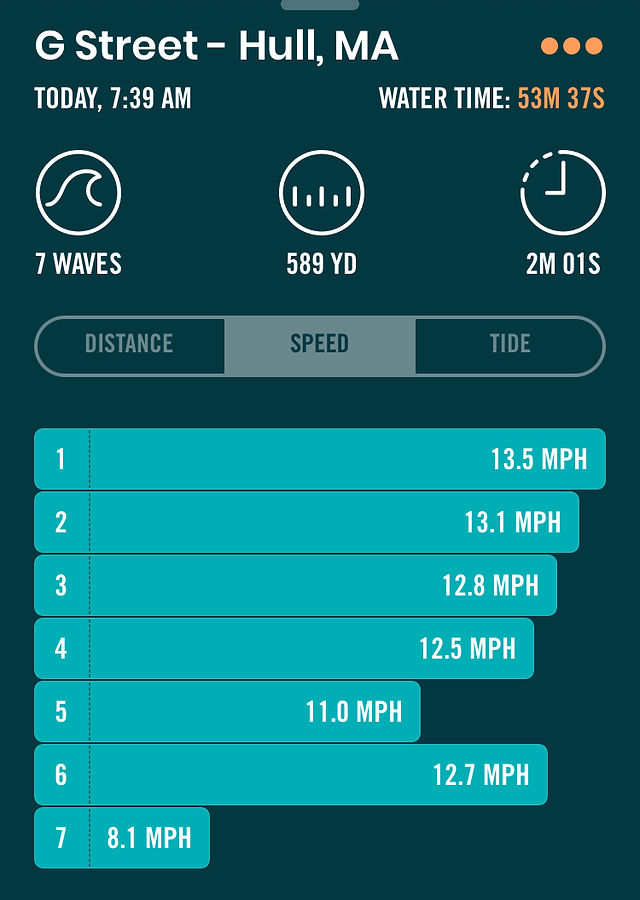View wave 4 at 12.5 MPH
Screen dimensions: 640x900
284,648
